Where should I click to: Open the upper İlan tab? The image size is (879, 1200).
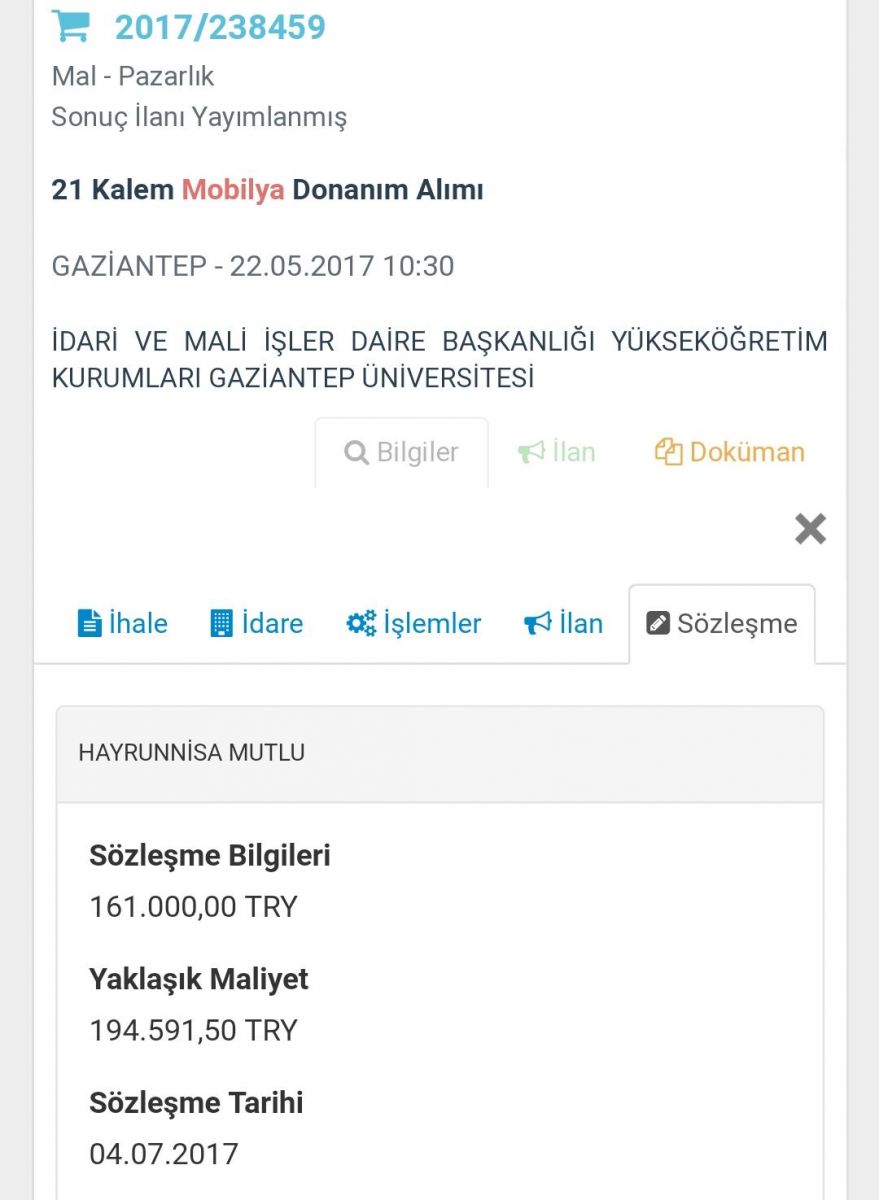click(557, 452)
